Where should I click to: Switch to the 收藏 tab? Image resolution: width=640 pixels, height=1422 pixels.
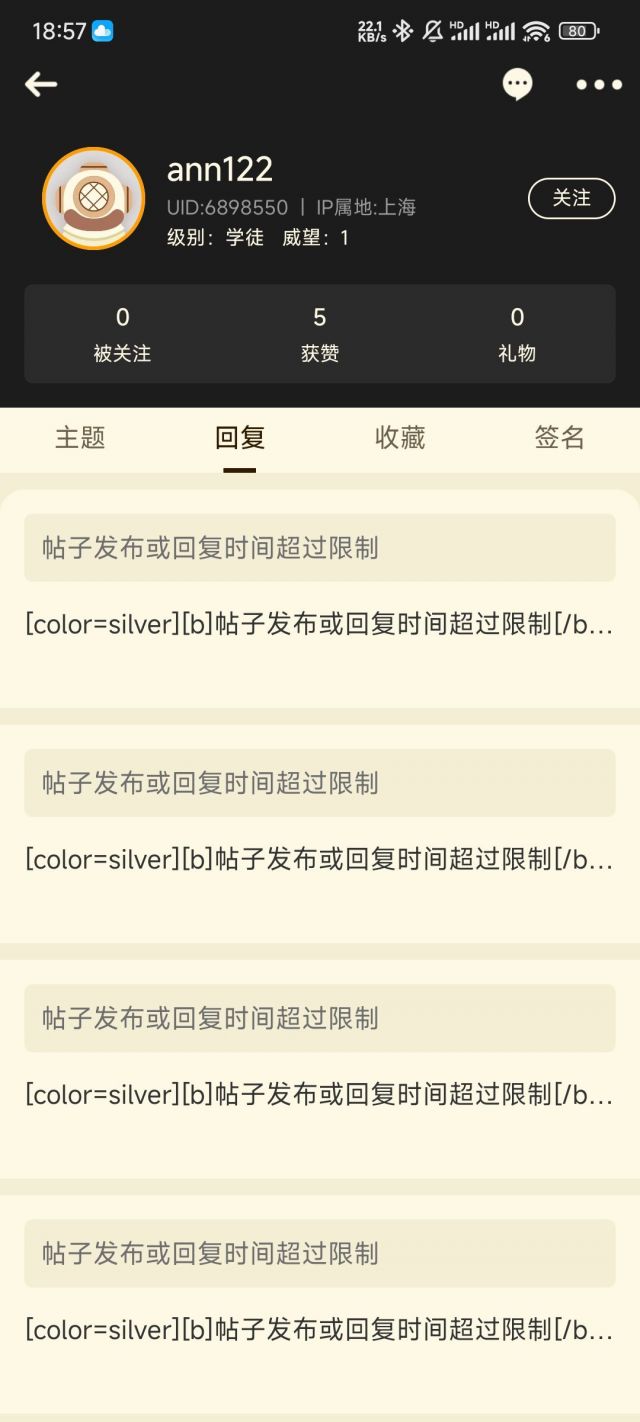(x=400, y=438)
